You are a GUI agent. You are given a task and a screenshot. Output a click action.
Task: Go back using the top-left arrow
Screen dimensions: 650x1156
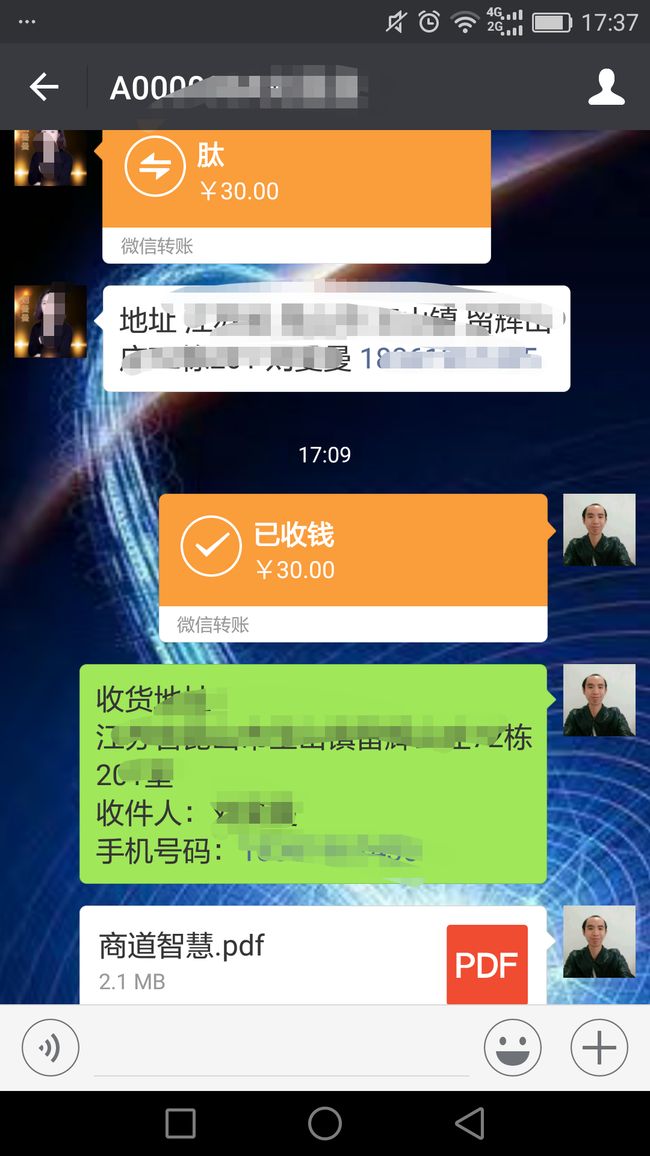[x=44, y=87]
